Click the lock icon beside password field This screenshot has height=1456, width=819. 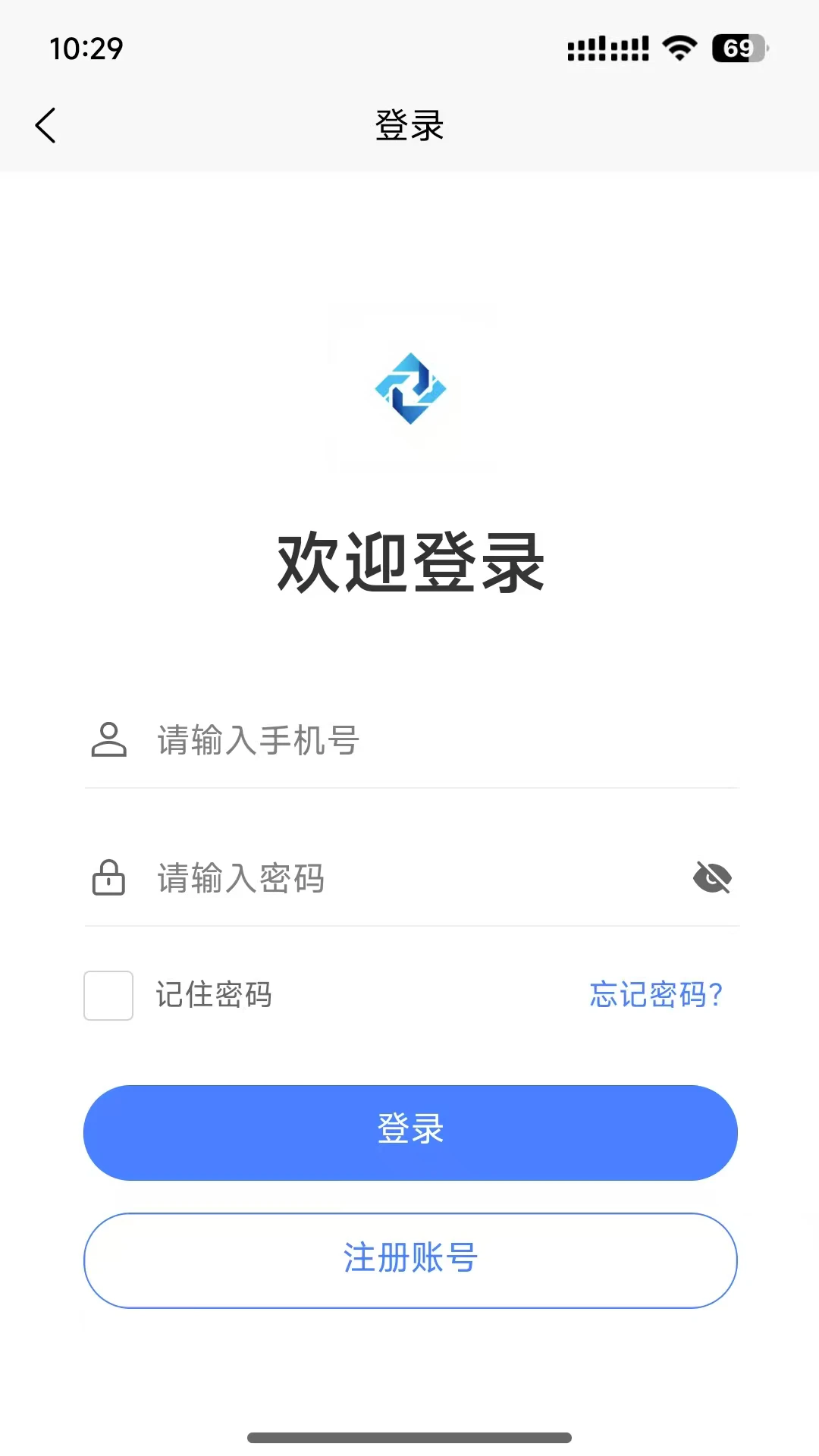[x=108, y=878]
